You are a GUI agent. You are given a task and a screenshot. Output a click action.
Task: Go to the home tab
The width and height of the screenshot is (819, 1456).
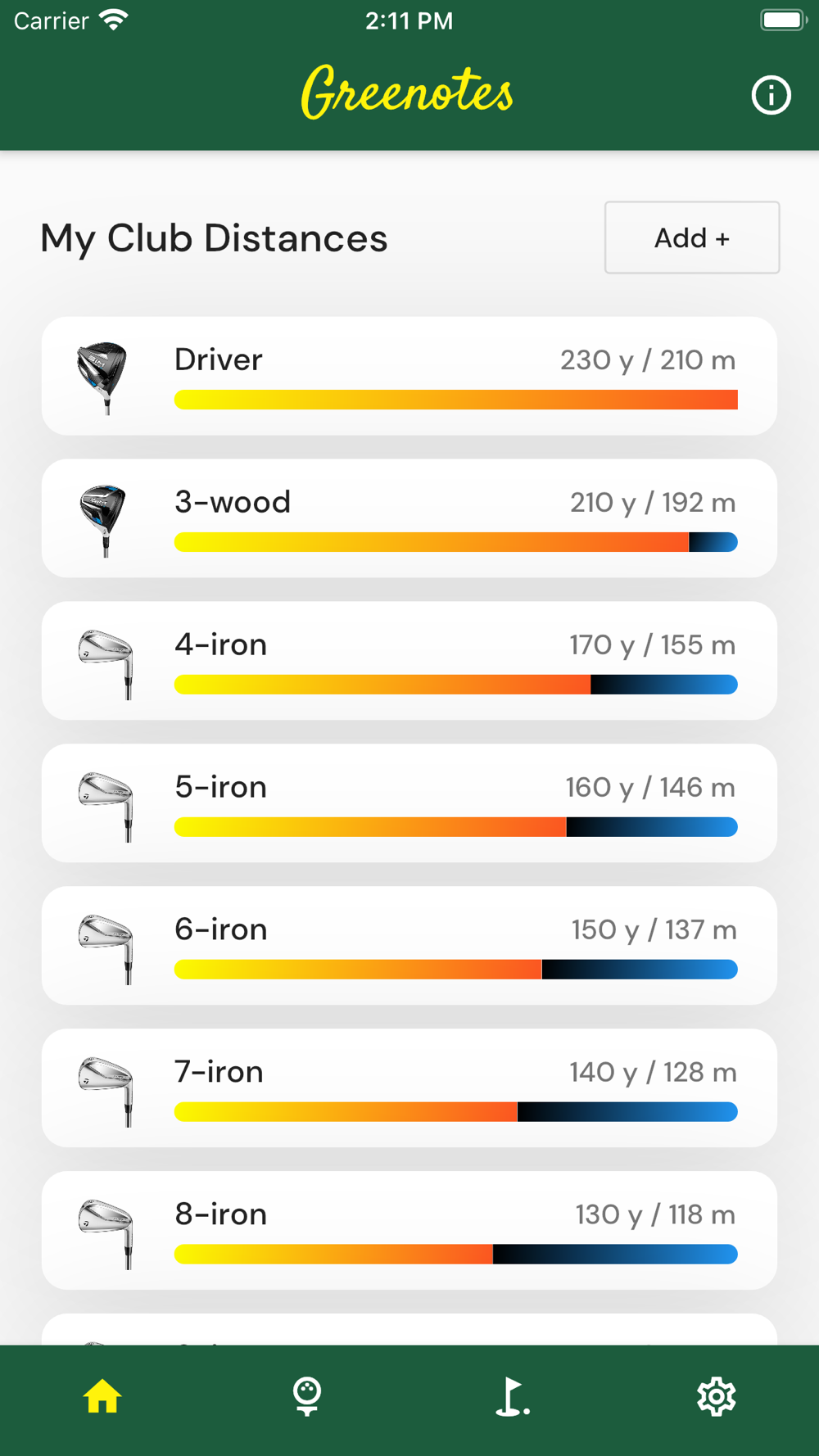(102, 1396)
